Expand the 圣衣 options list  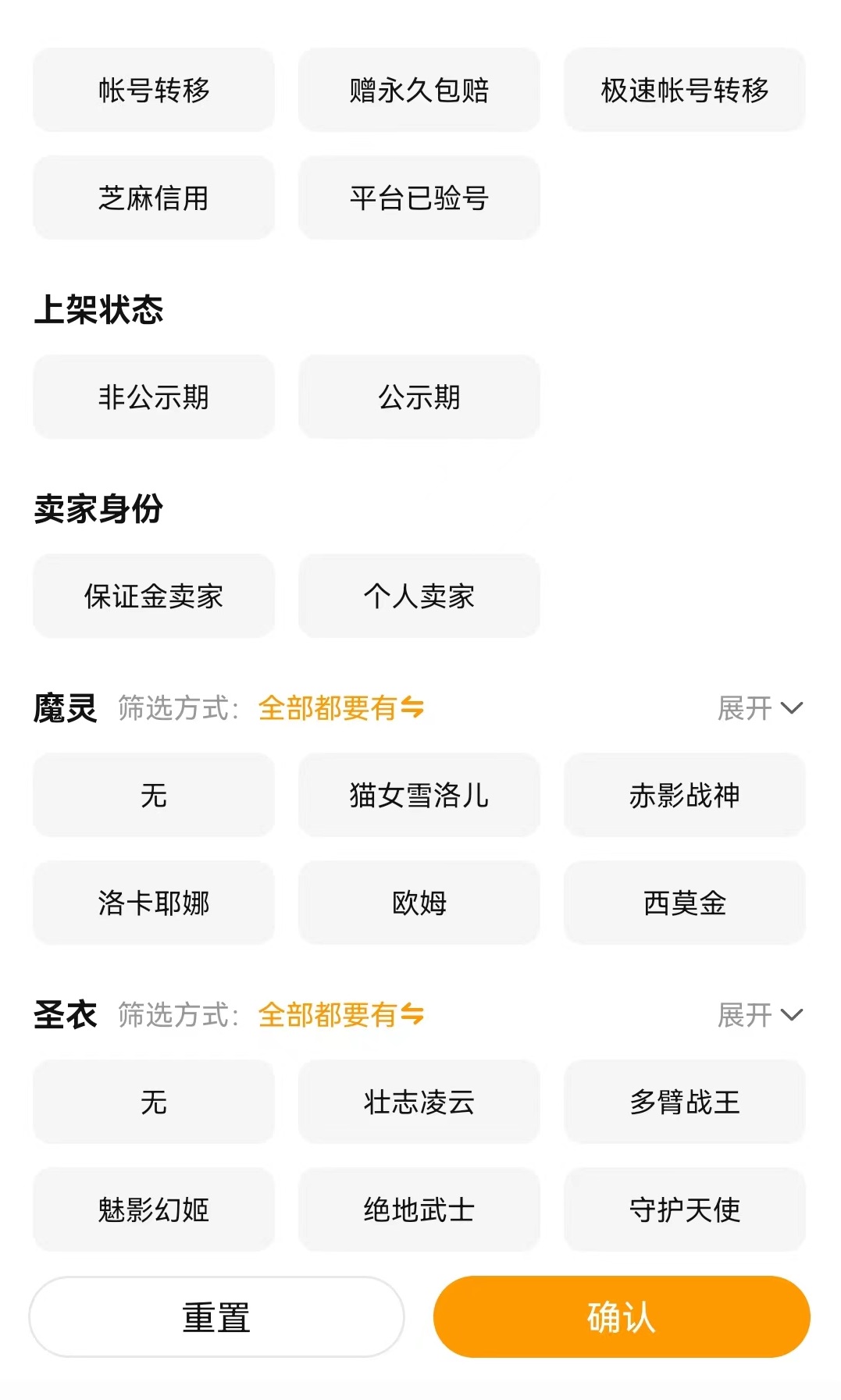pos(760,1015)
